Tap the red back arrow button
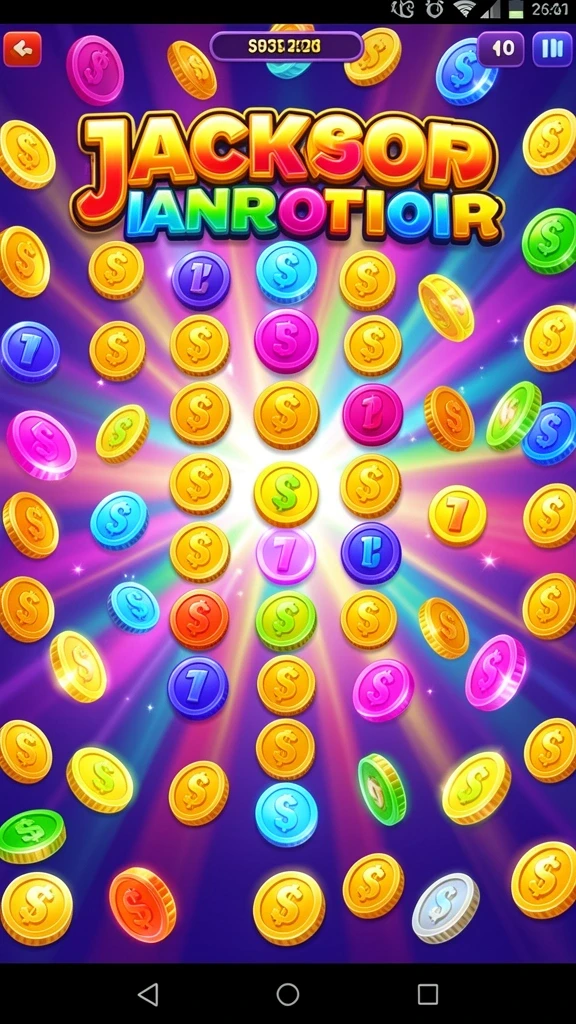The height and width of the screenshot is (1024, 576). (22, 49)
